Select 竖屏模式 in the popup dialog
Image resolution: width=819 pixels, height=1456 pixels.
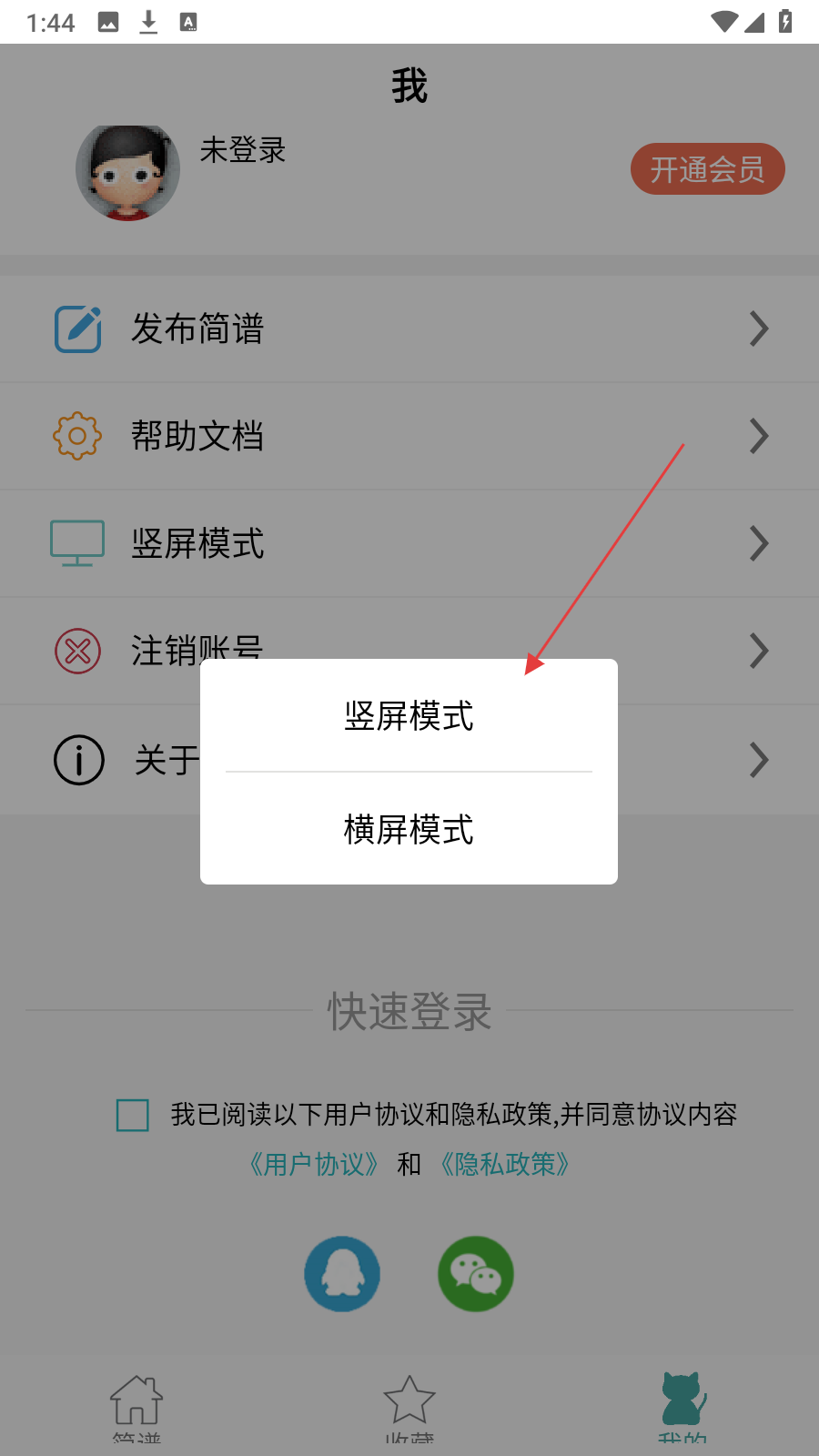[409, 716]
